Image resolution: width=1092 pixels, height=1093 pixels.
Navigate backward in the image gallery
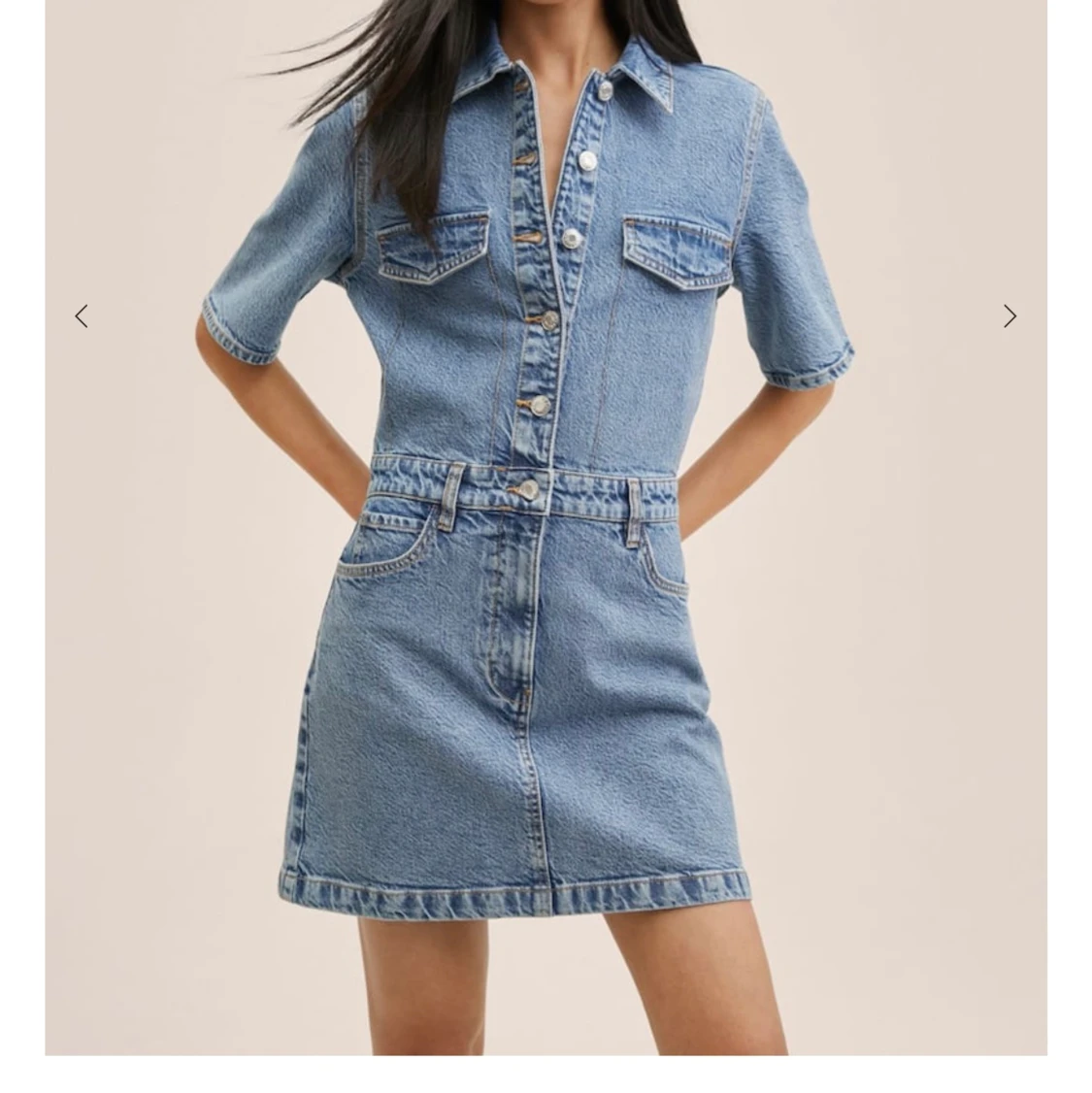point(82,316)
